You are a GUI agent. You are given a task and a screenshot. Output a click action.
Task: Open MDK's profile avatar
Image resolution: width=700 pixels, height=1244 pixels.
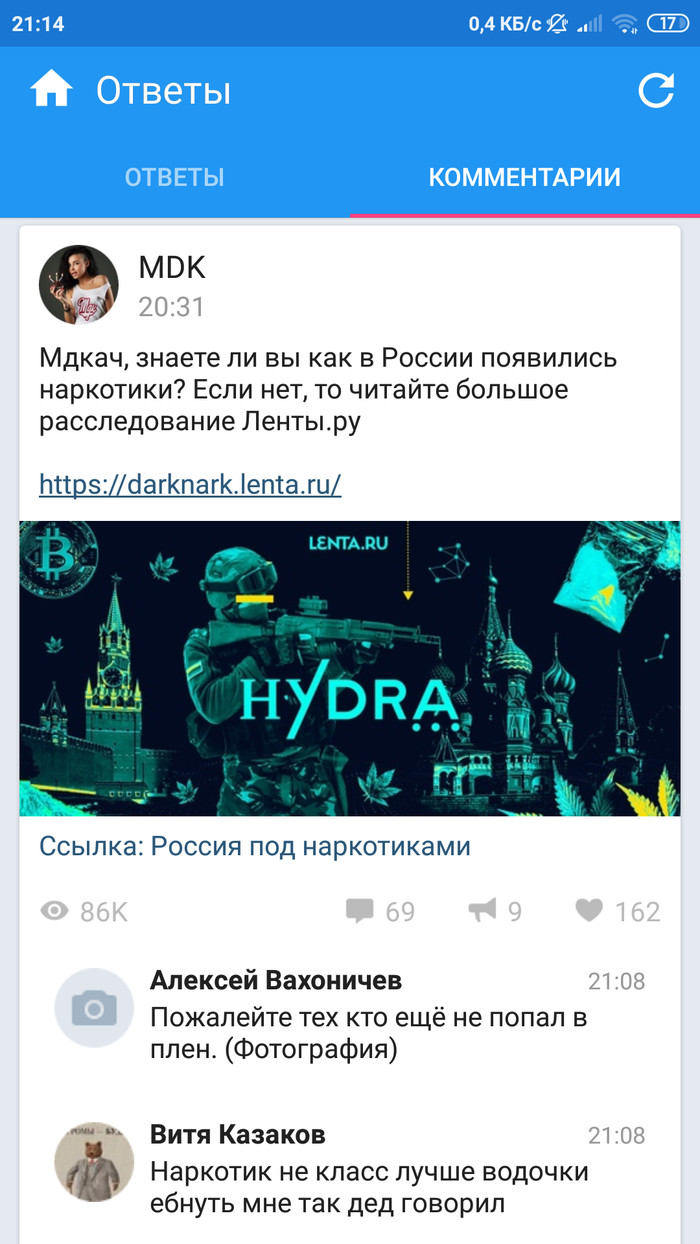click(79, 285)
